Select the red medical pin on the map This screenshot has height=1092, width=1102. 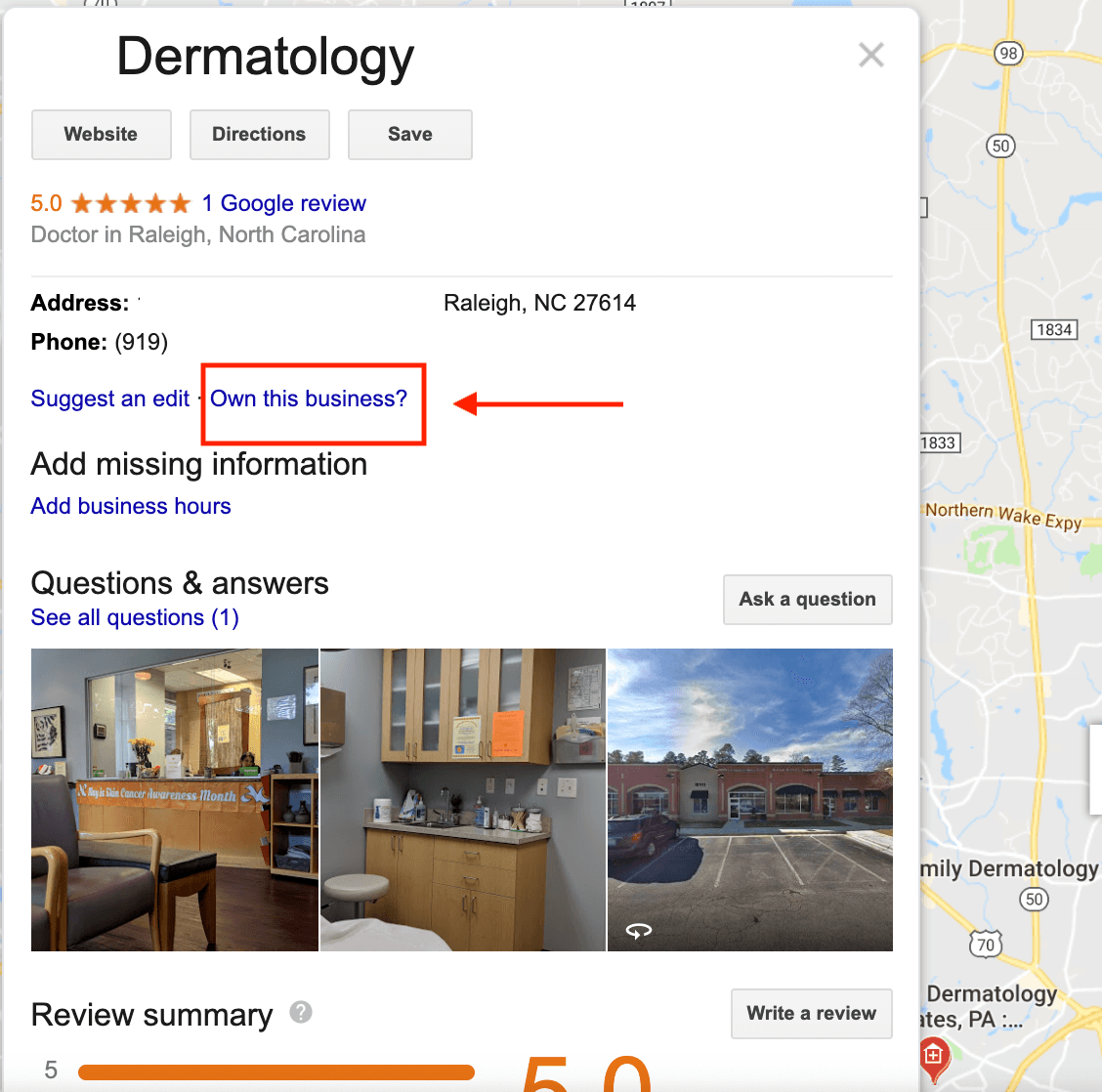point(933,1057)
